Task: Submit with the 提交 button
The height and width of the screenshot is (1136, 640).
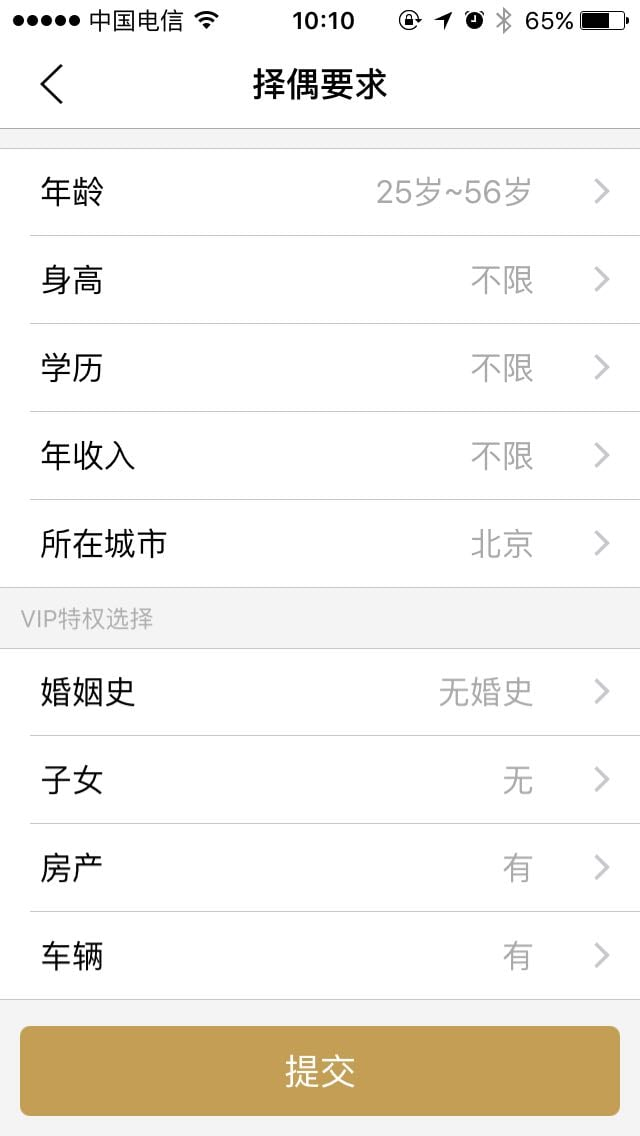Action: tap(320, 1071)
